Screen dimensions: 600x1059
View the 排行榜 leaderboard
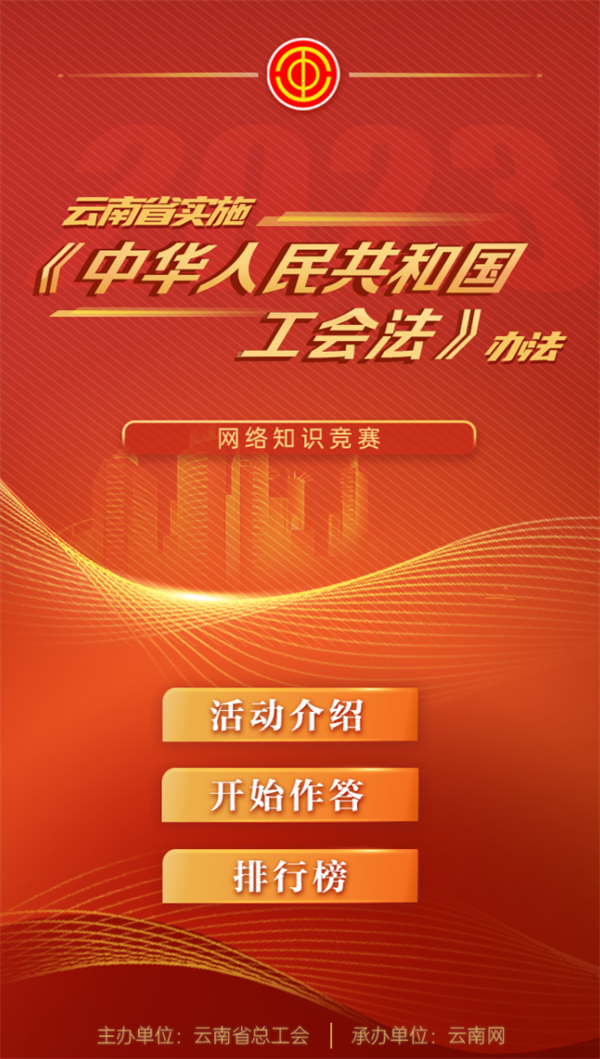pos(290,876)
